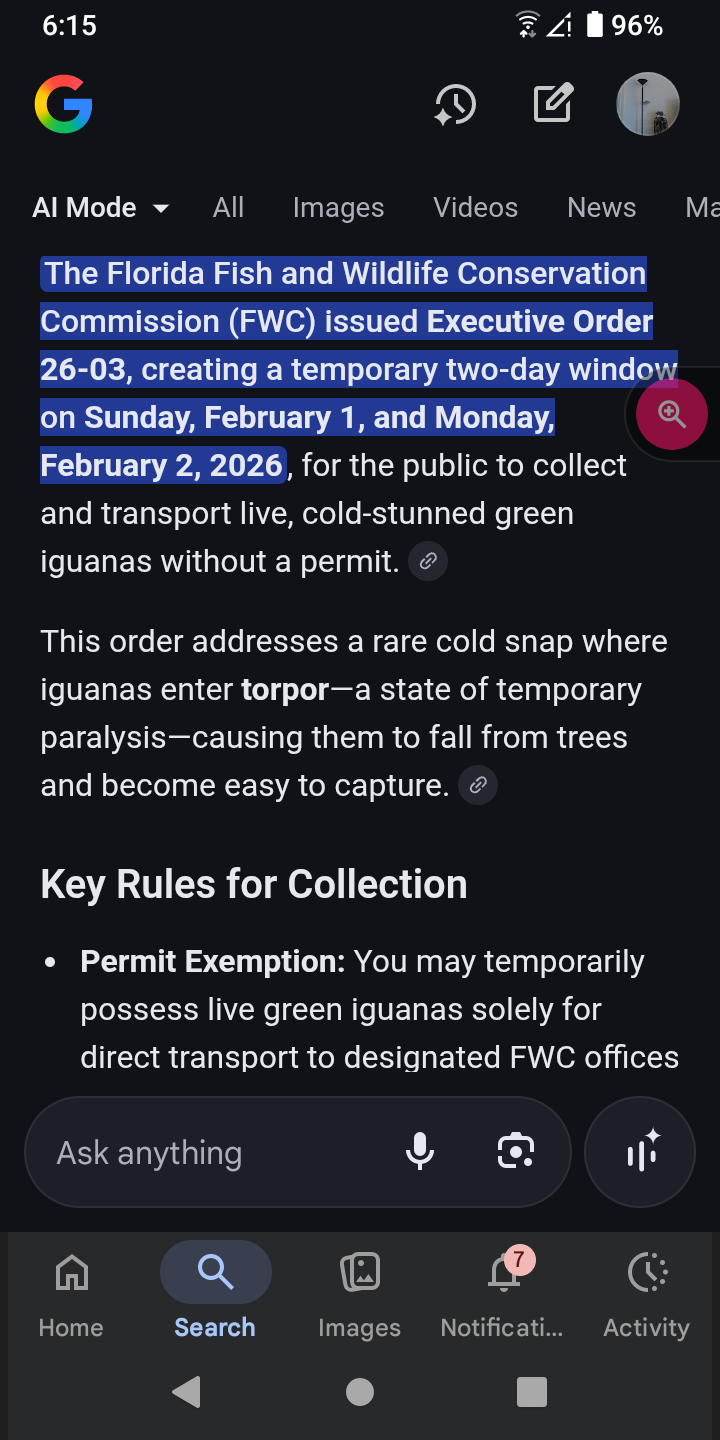This screenshot has height=1440, width=720.
Task: Start a new AI Mode chat
Action: 553,104
